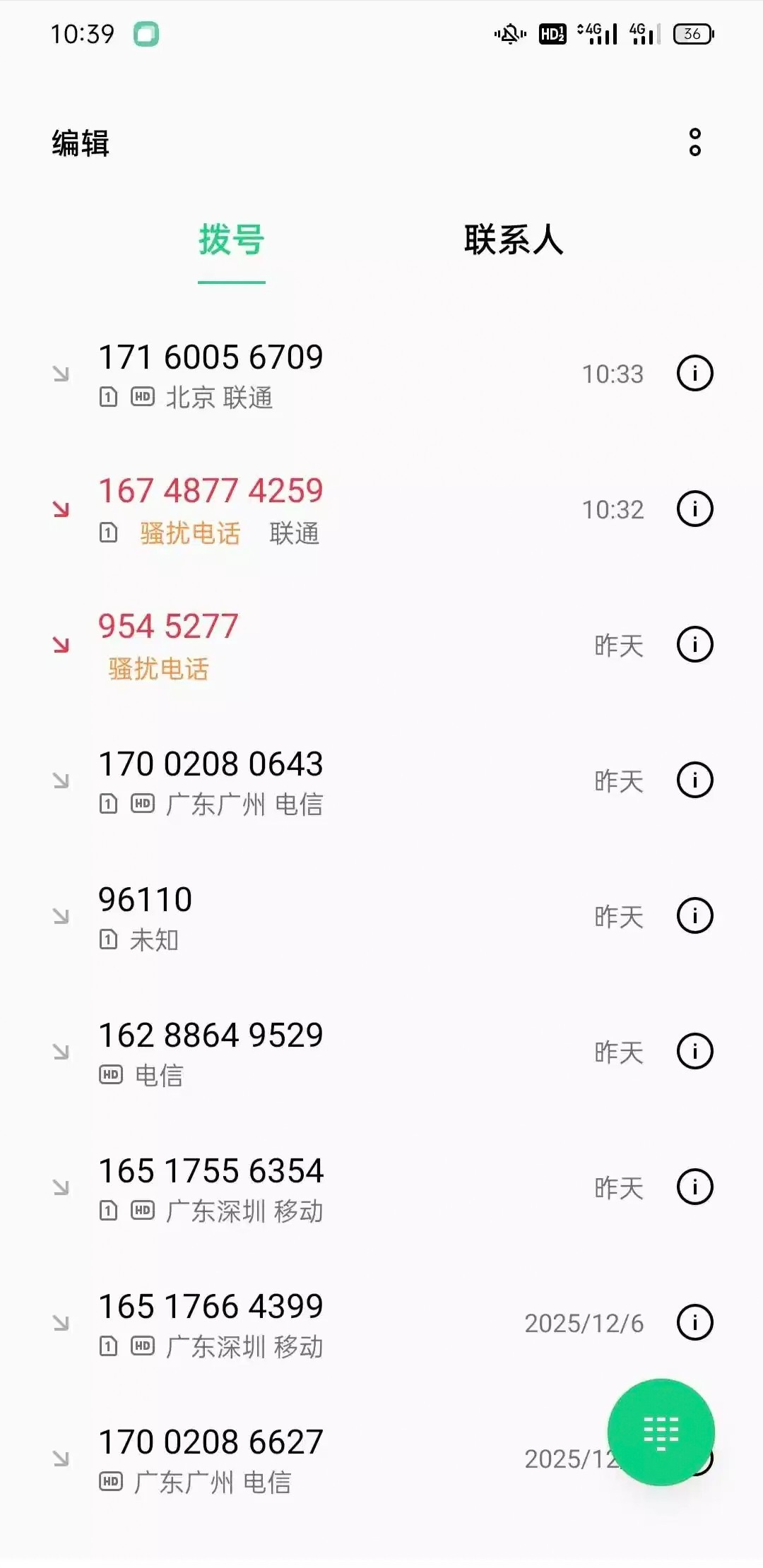
Task: Select the 拨号 tab
Action: (x=232, y=239)
